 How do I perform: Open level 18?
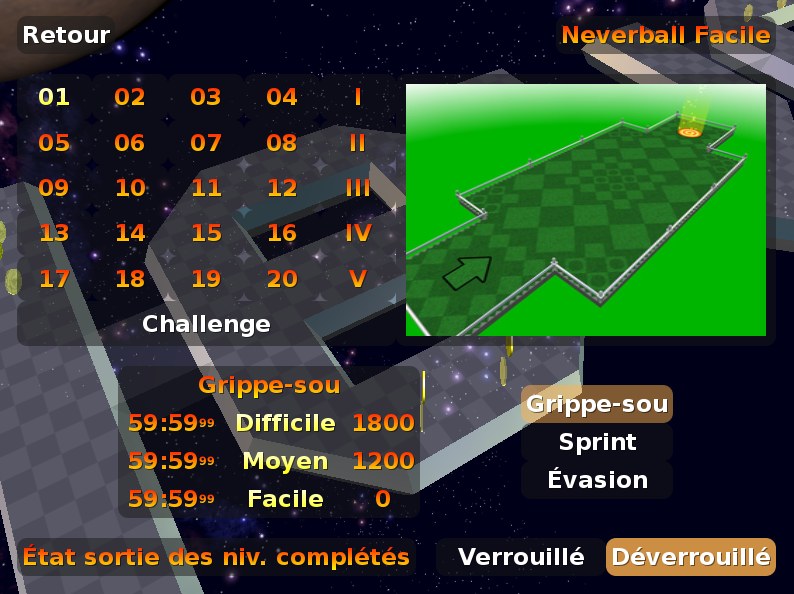pyautogui.click(x=130, y=278)
